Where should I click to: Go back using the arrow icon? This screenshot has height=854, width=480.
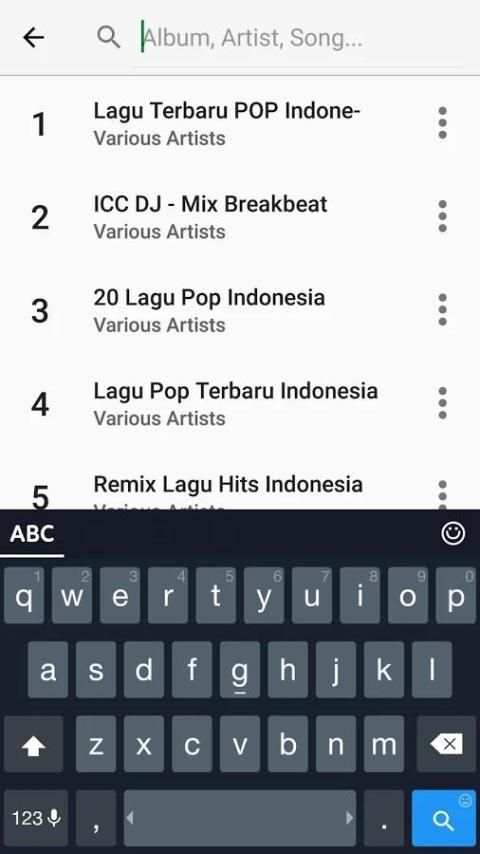33,38
